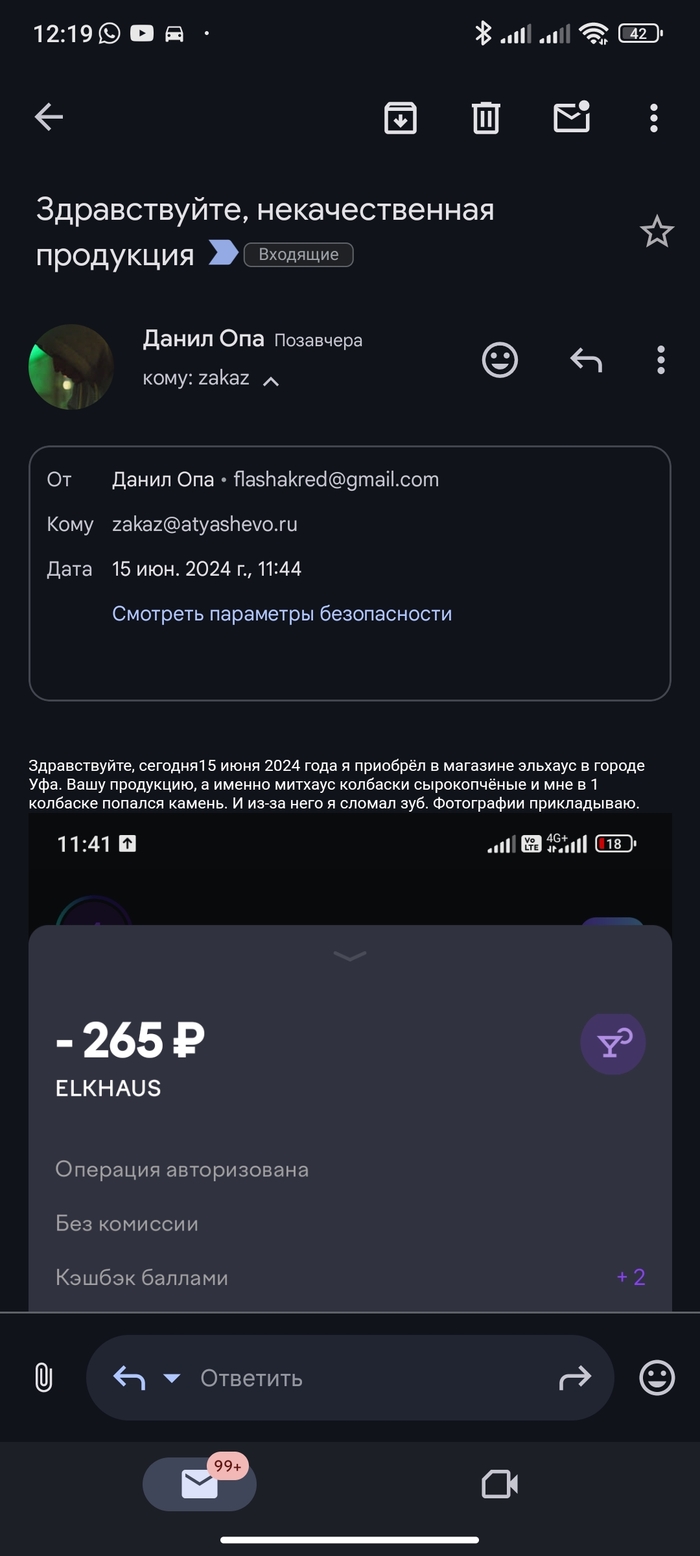
Task: Open Смотреть параметры безопасности link
Action: point(281,613)
